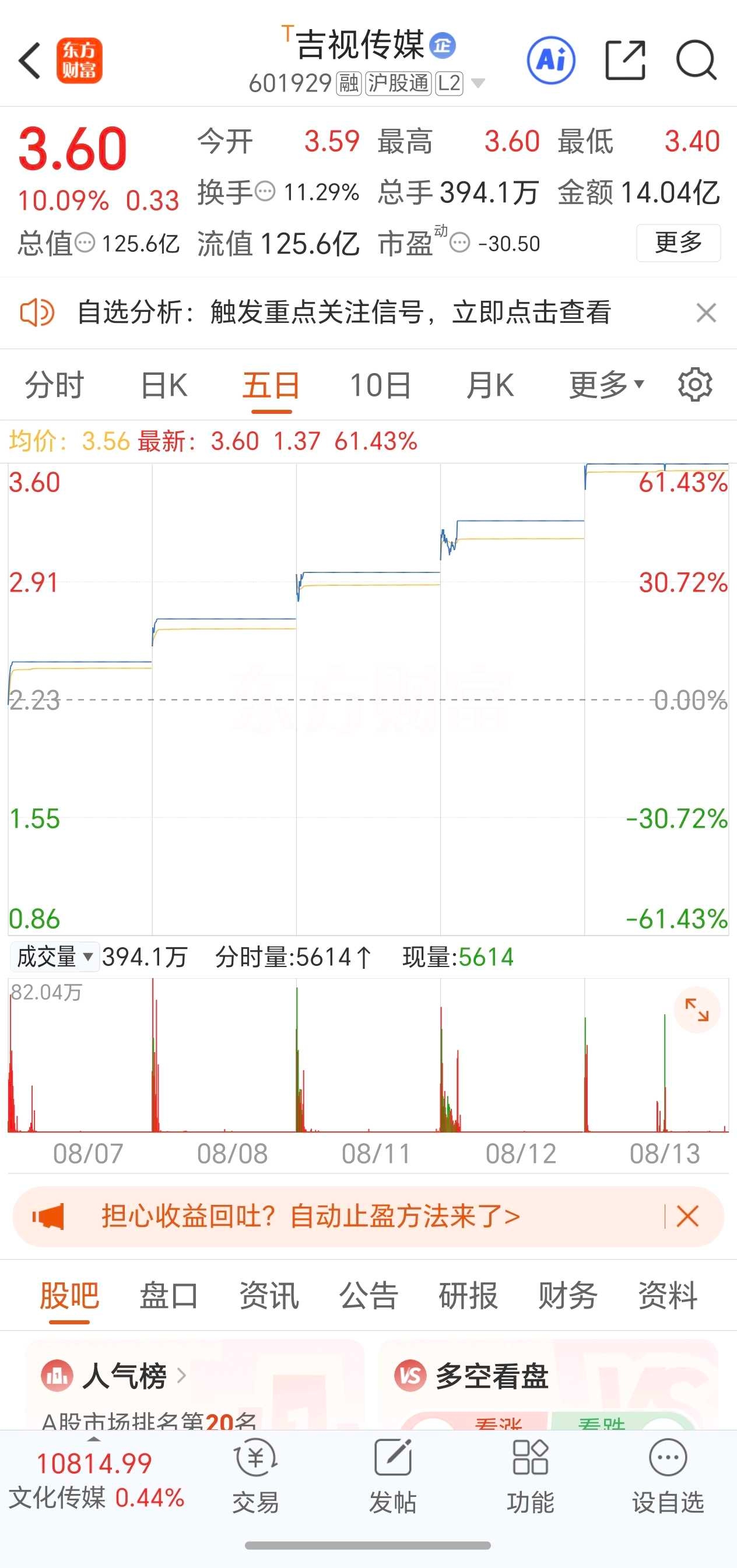
Task: Dismiss the 自选分析 notice
Action: pos(706,313)
